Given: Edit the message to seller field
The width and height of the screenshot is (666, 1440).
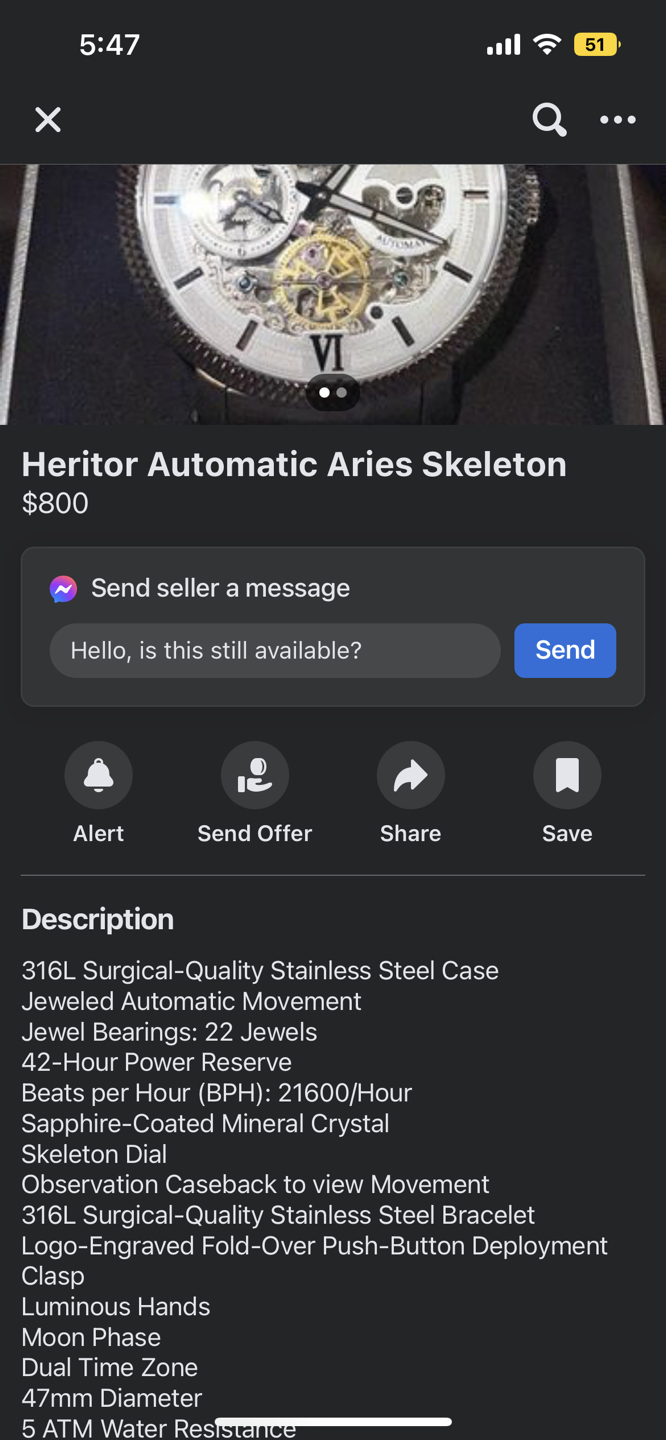Looking at the screenshot, I should click(x=275, y=651).
